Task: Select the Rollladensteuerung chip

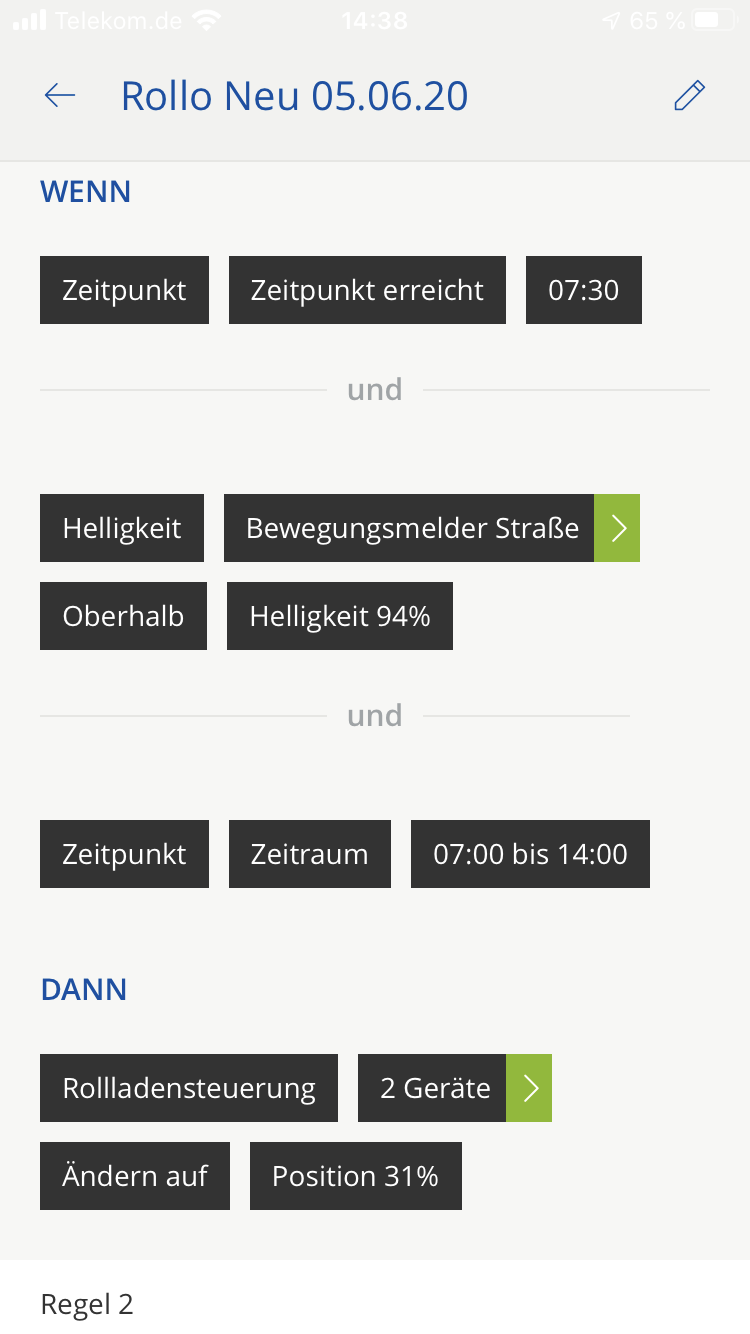Action: [x=189, y=1088]
